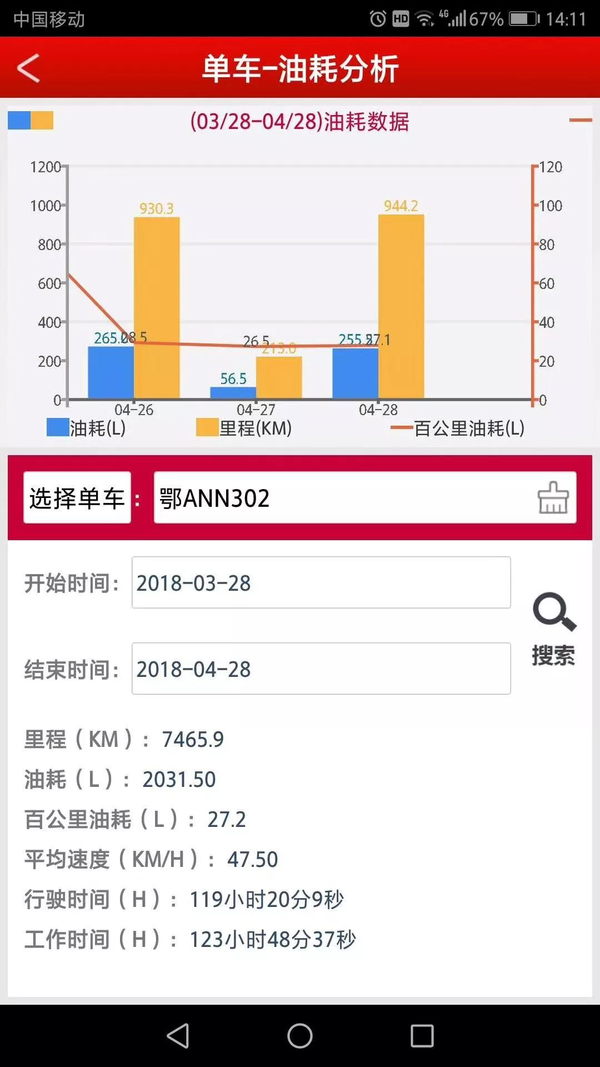Open recent apps from navigation bar
Screen dimensions: 600x1067
422,1036
